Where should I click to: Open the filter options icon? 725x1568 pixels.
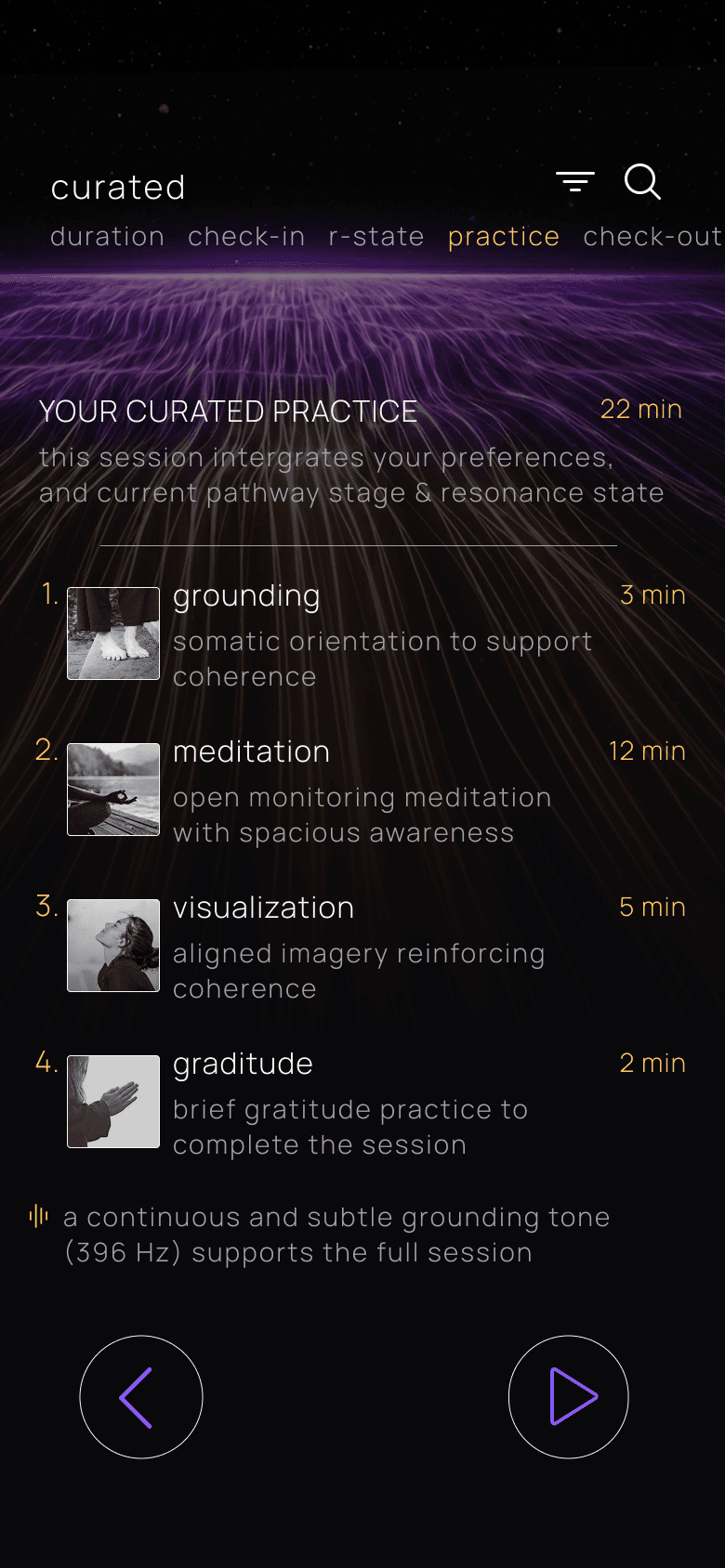pos(575,182)
